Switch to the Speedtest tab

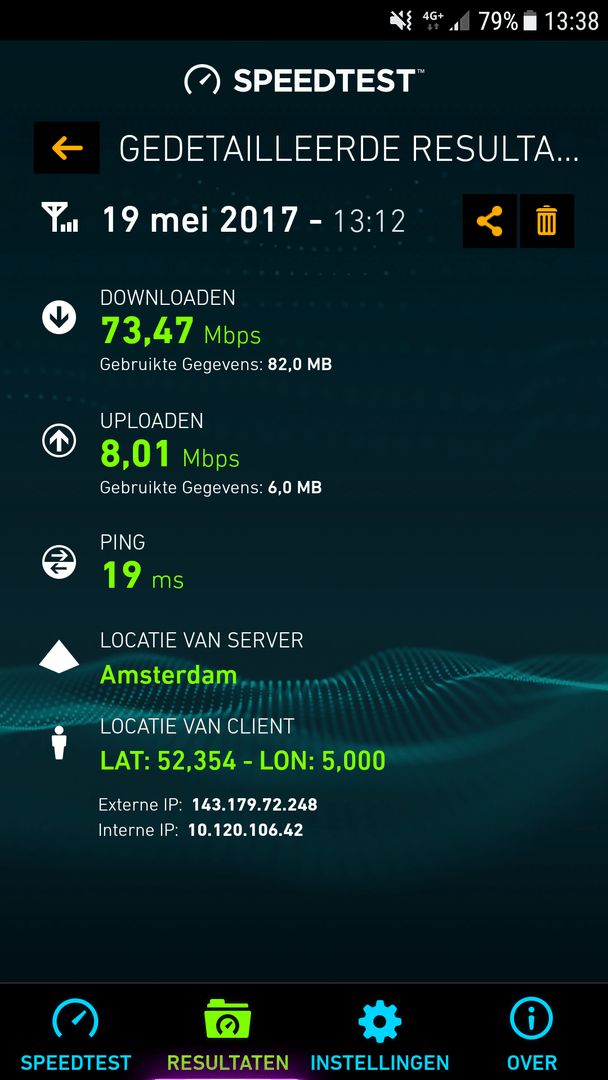coord(76,1033)
